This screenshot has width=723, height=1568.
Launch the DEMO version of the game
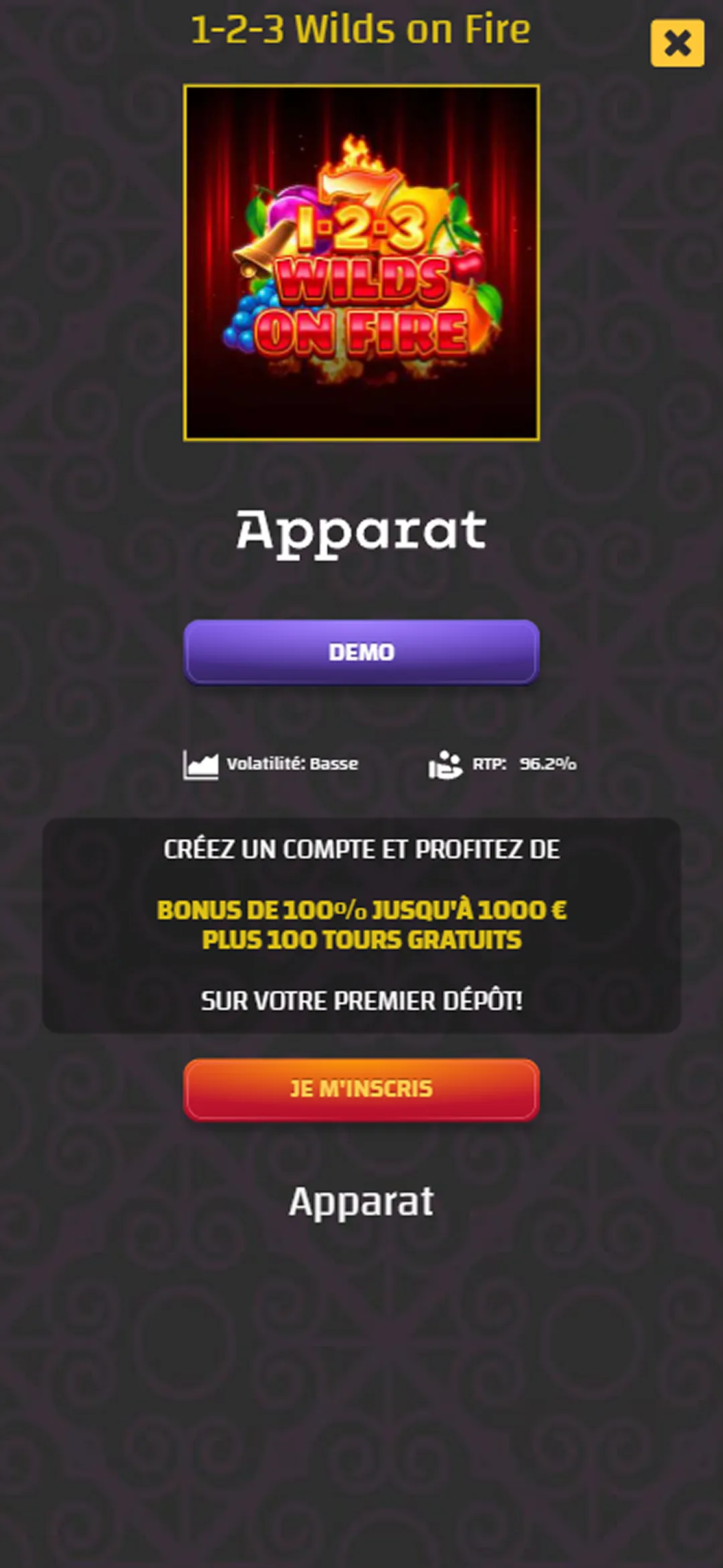[x=361, y=652]
